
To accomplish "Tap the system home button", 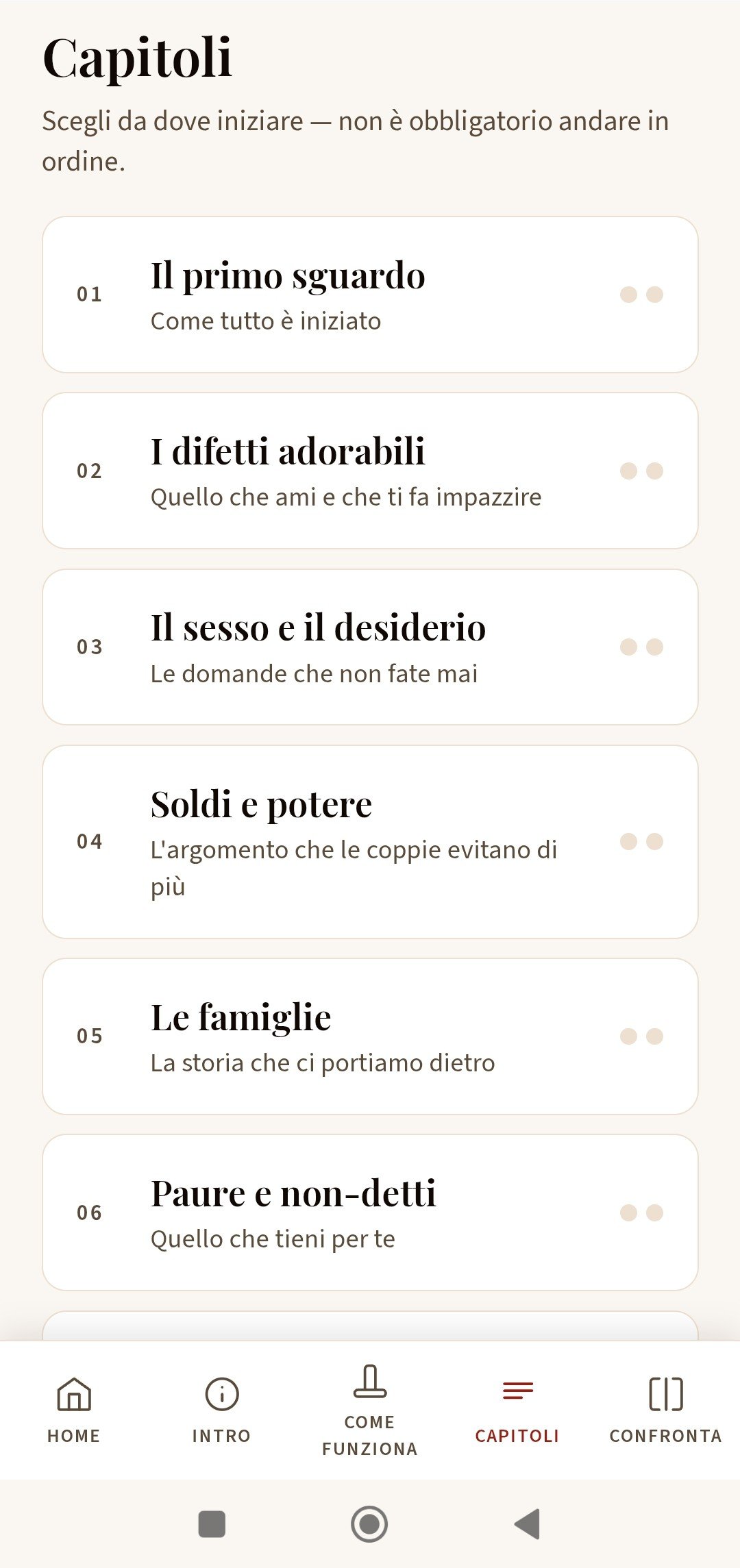I will [369, 1524].
